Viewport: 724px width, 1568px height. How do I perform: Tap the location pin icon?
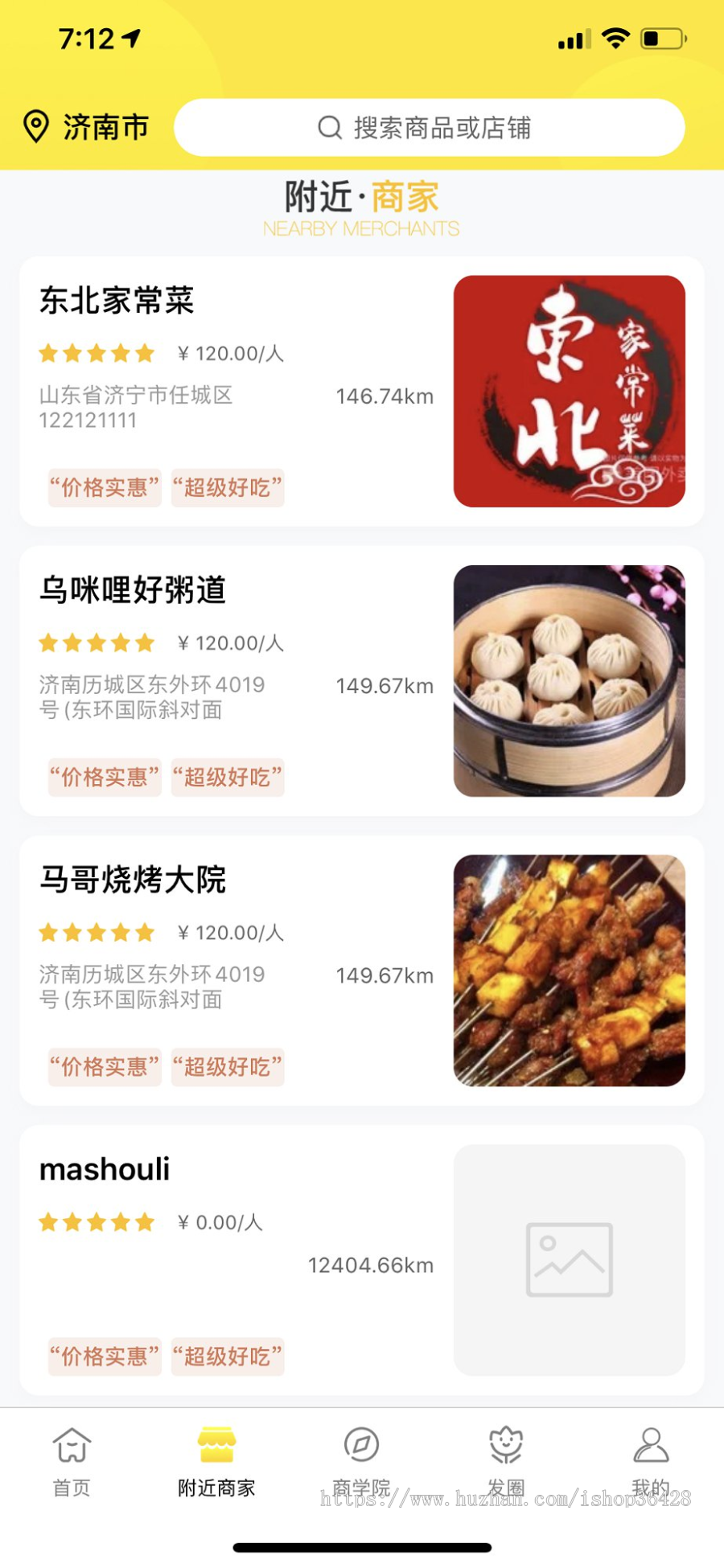(x=36, y=125)
